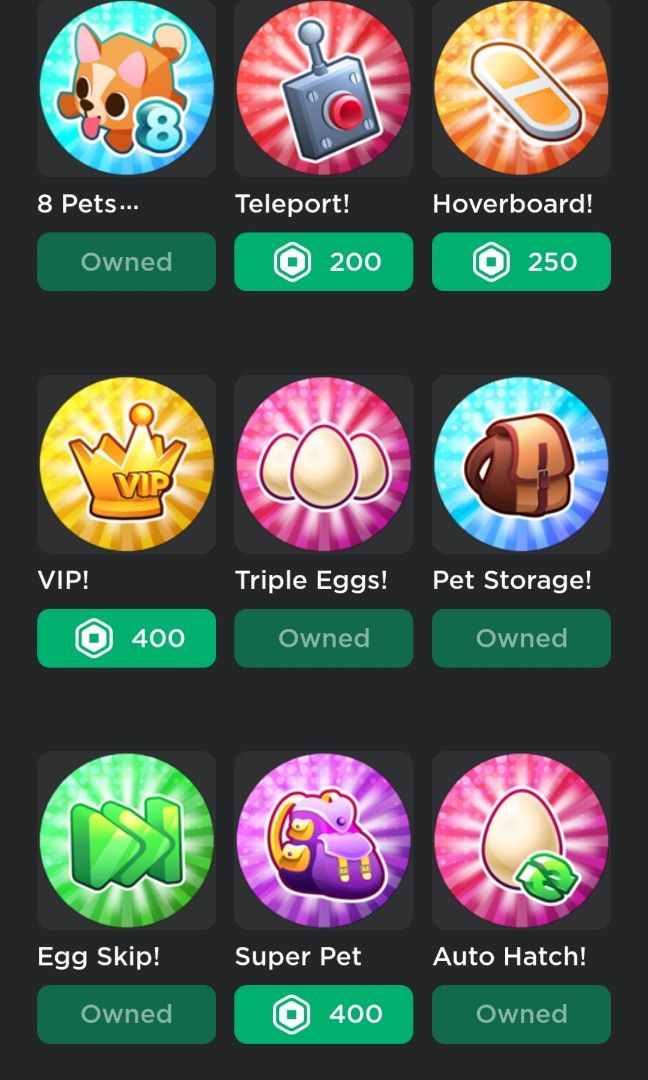This screenshot has height=1080, width=648.
Task: Open the VIP crown pass tile
Action: click(x=126, y=464)
